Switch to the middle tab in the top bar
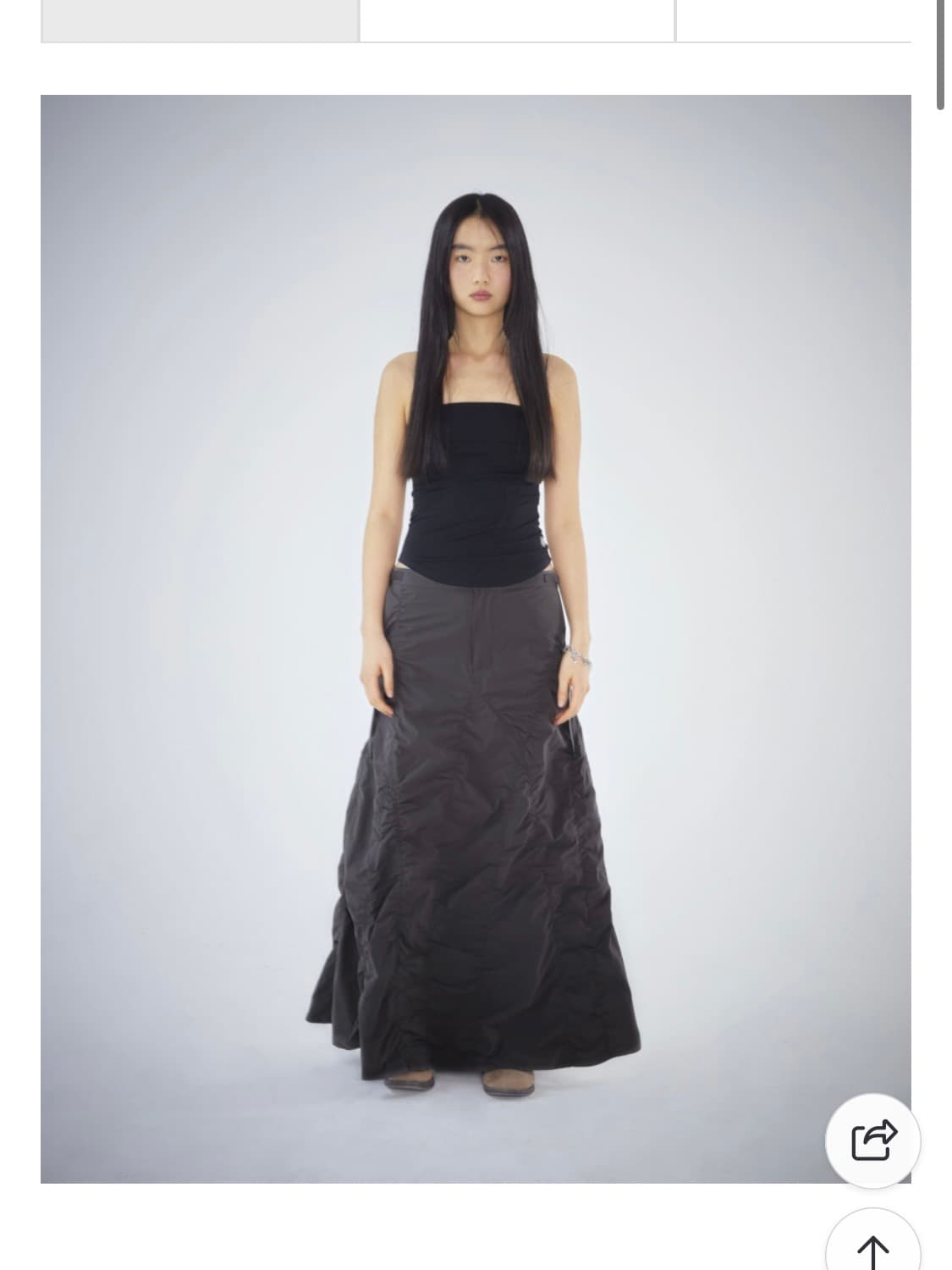Screen dimensions: 952x1270 (516, 17)
